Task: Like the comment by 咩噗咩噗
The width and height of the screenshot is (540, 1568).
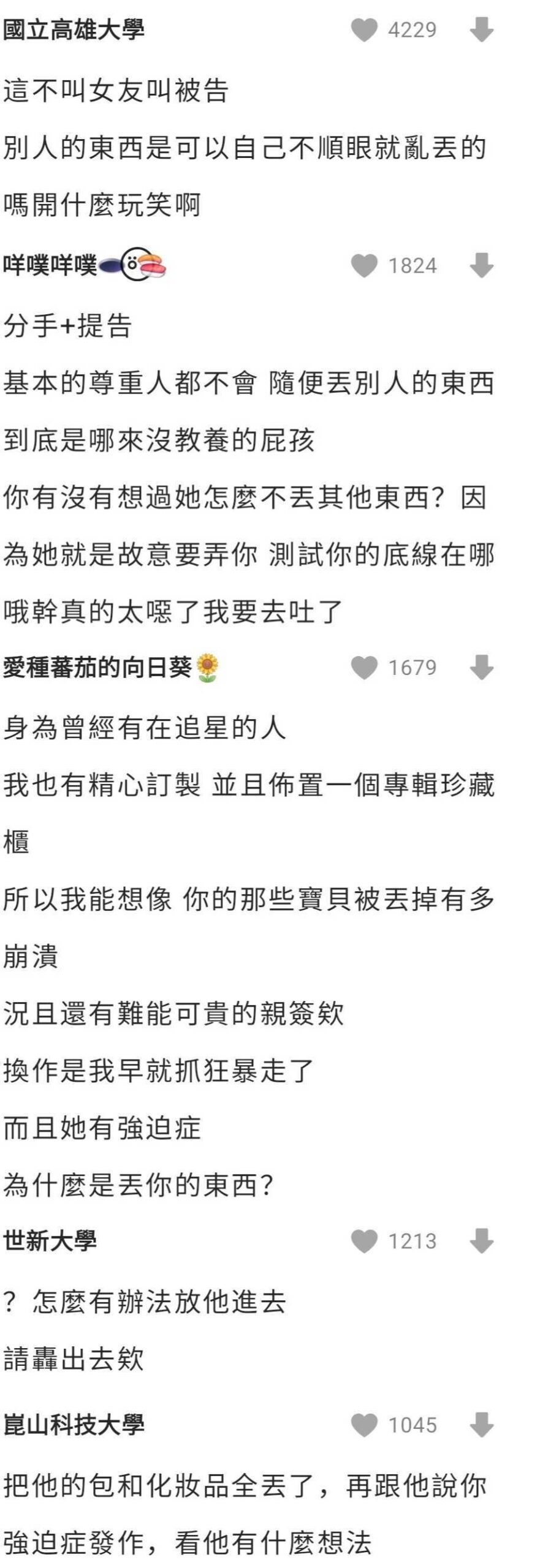Action: coord(364,266)
